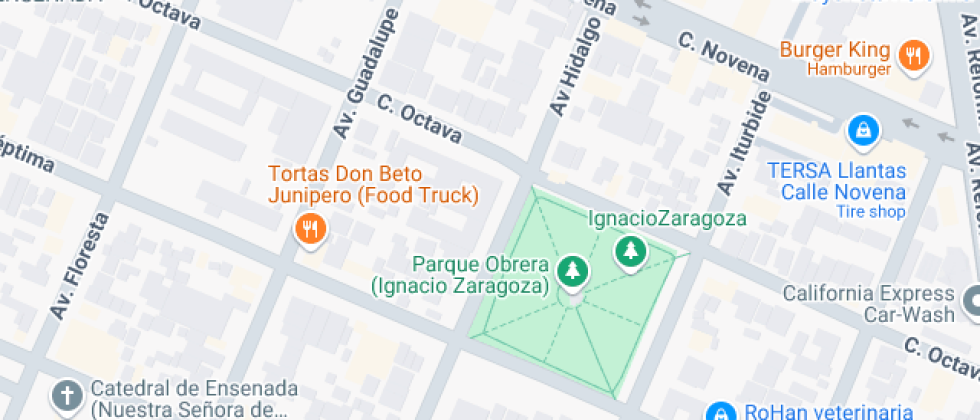Select the Tortas Don Beto Junipero pin
980x420 pixels.
pos(311,231)
